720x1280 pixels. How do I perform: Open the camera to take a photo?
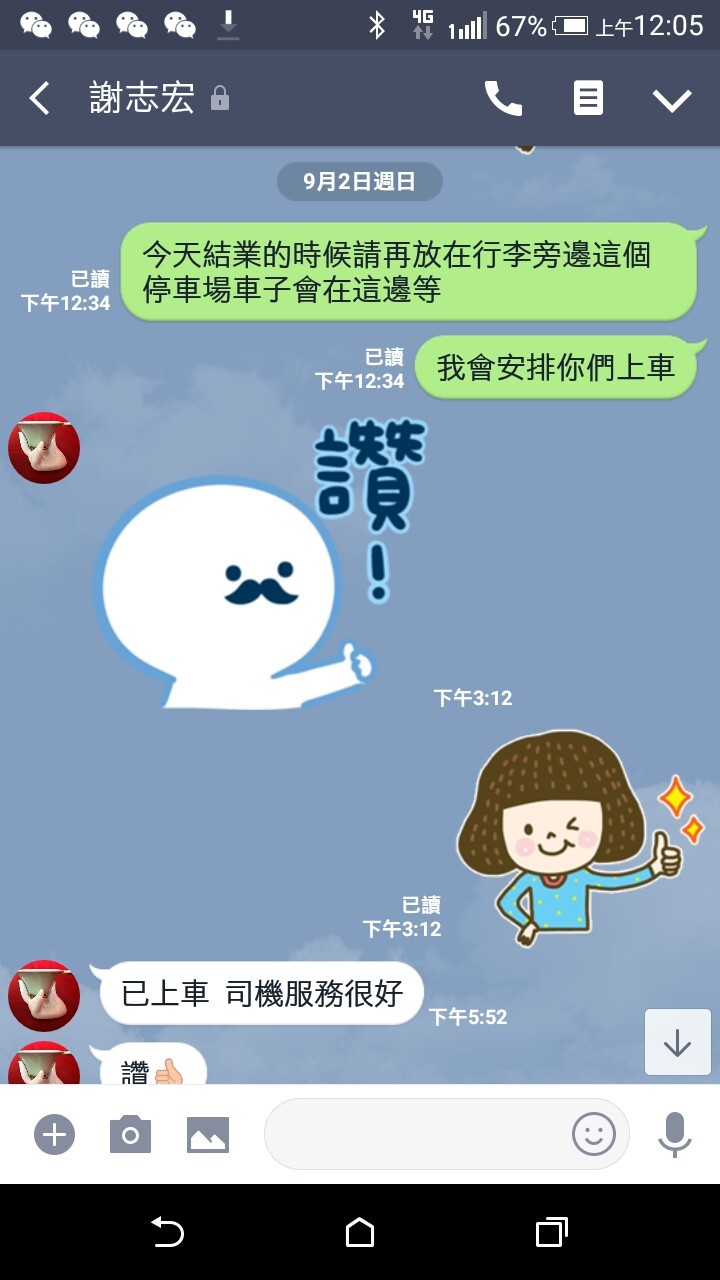pos(130,1135)
